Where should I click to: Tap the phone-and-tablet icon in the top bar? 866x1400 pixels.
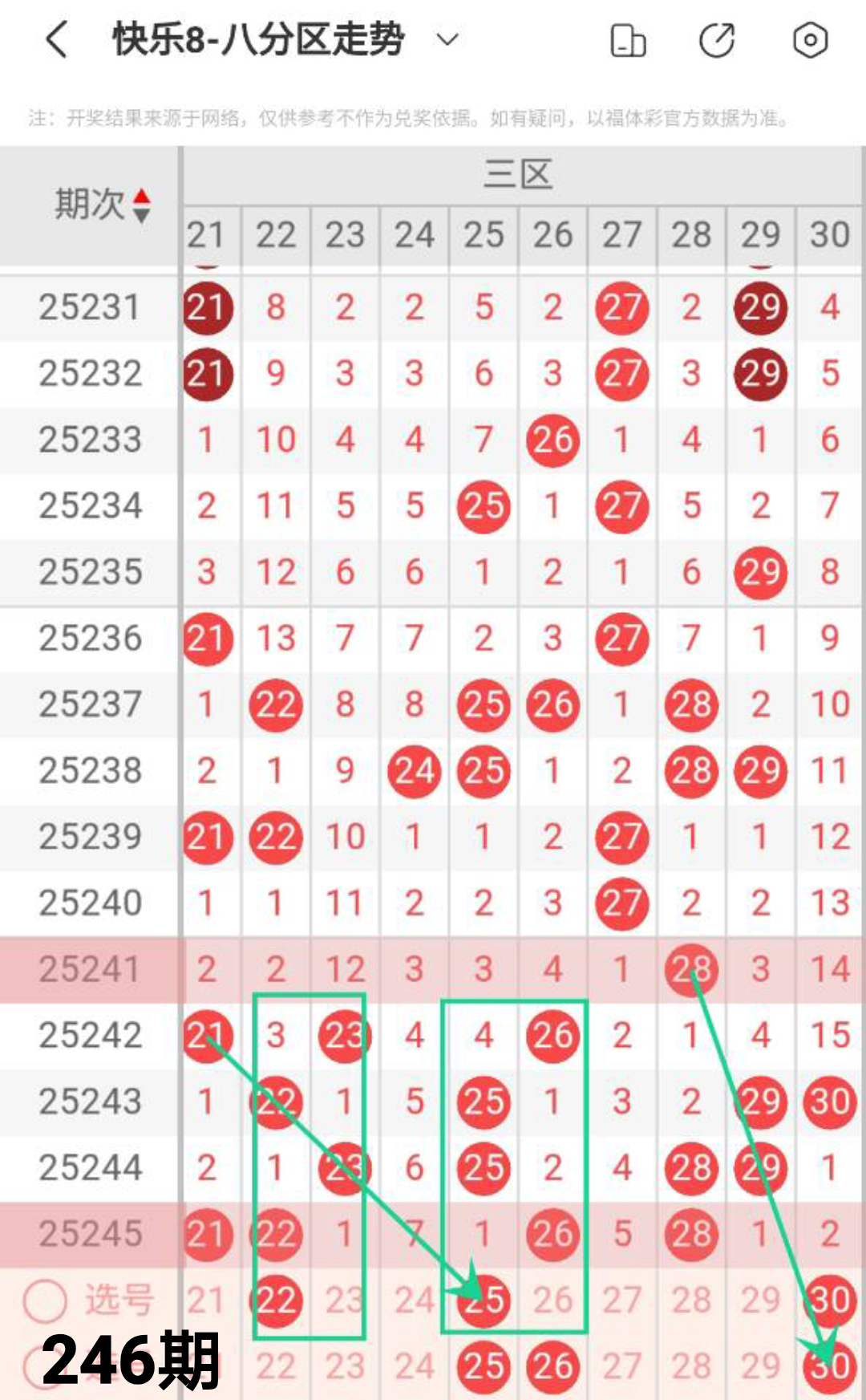pos(628,40)
